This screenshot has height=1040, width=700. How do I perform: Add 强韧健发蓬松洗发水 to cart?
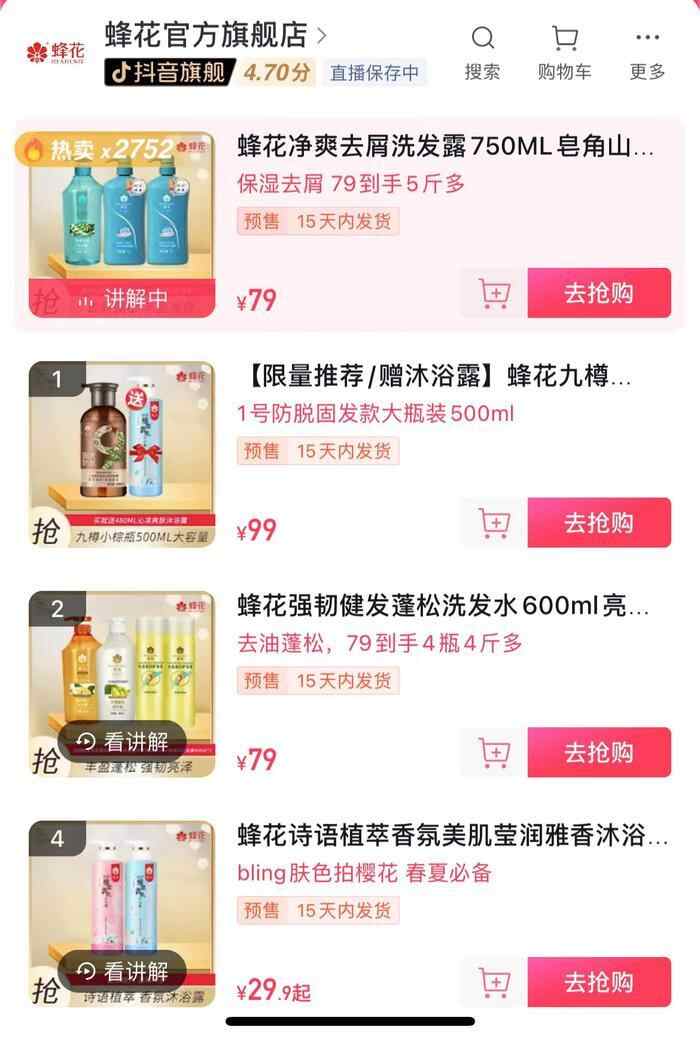(x=494, y=752)
